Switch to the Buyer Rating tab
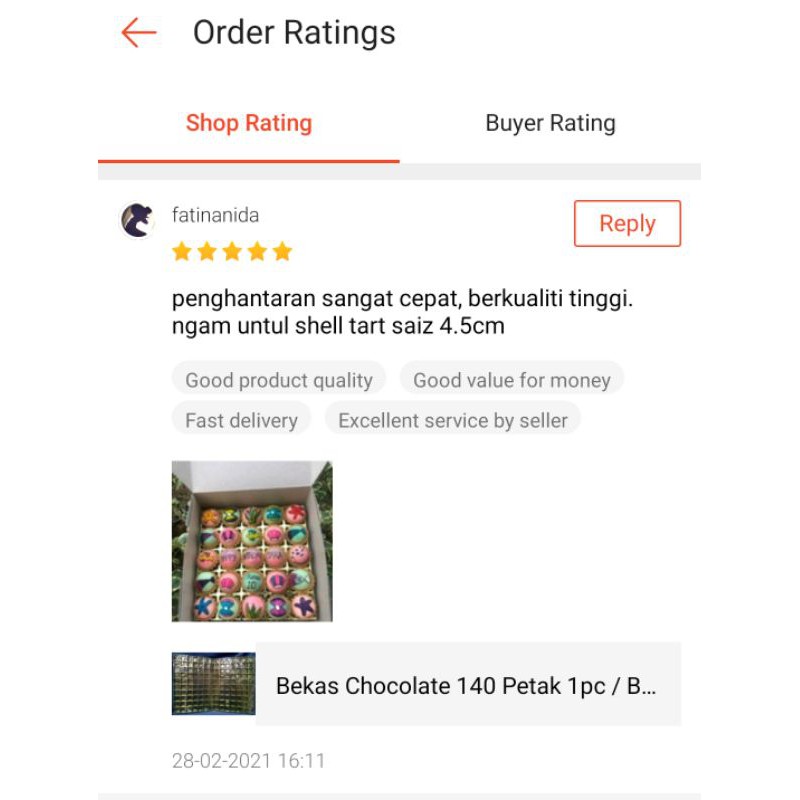This screenshot has height=800, width=800. coord(550,123)
